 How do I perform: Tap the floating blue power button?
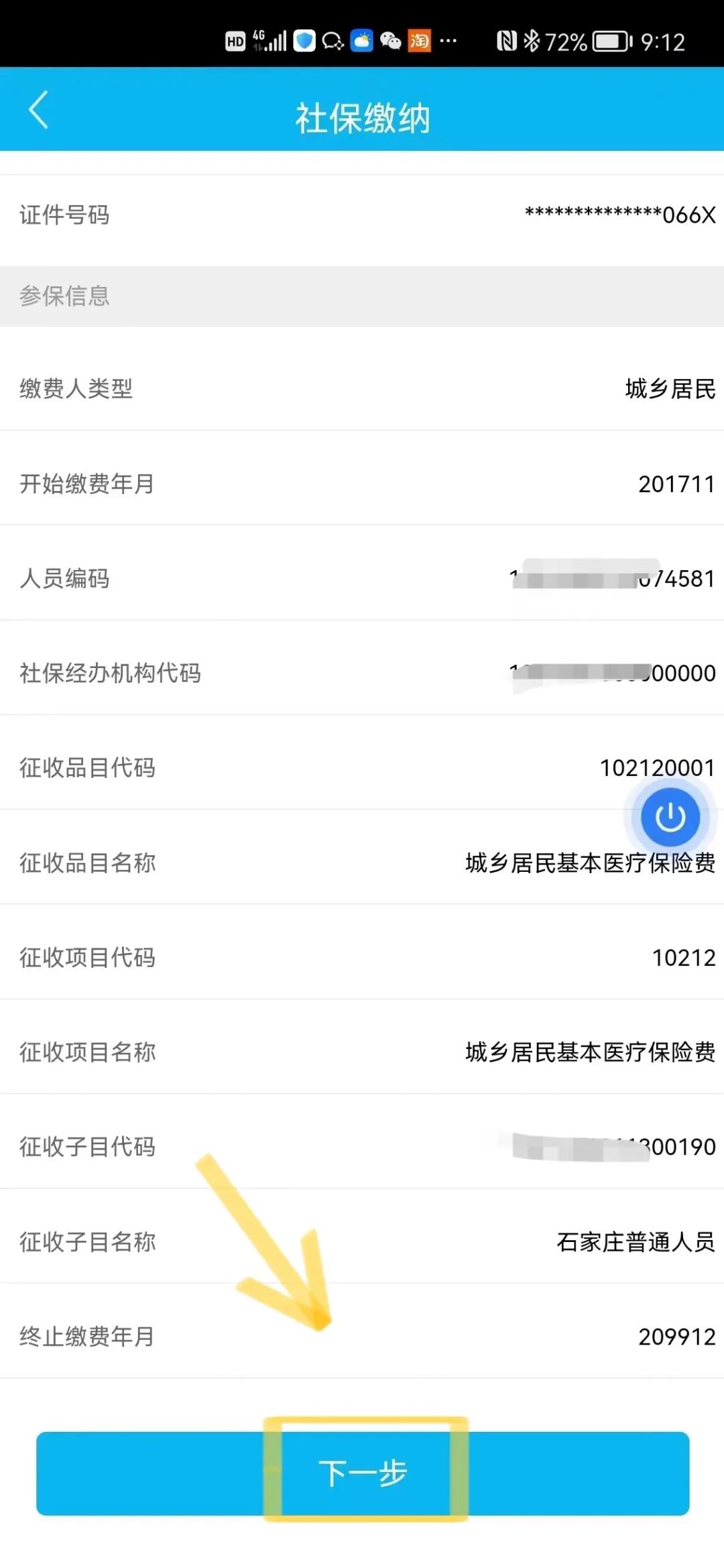click(670, 817)
